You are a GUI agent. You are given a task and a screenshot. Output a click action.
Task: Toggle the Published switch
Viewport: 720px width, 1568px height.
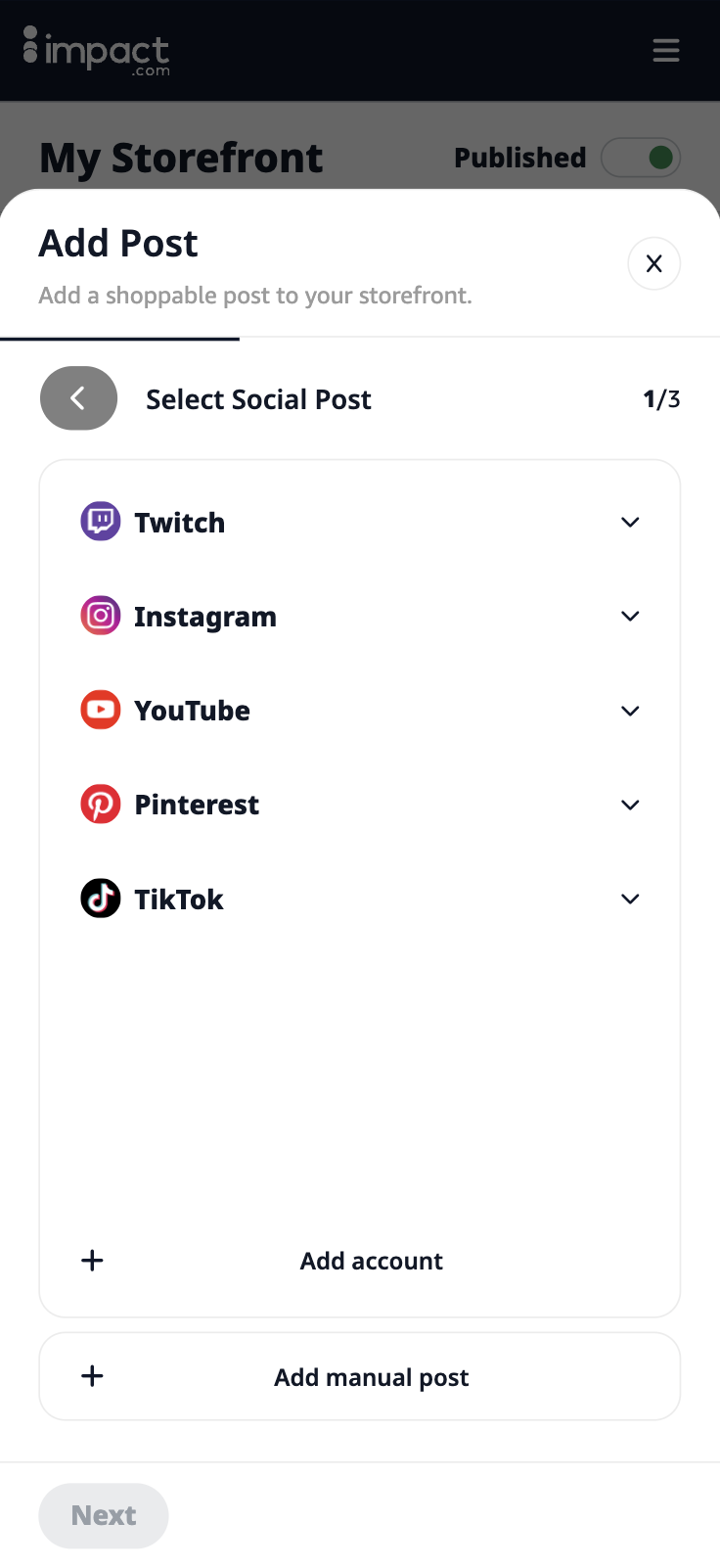click(x=641, y=158)
